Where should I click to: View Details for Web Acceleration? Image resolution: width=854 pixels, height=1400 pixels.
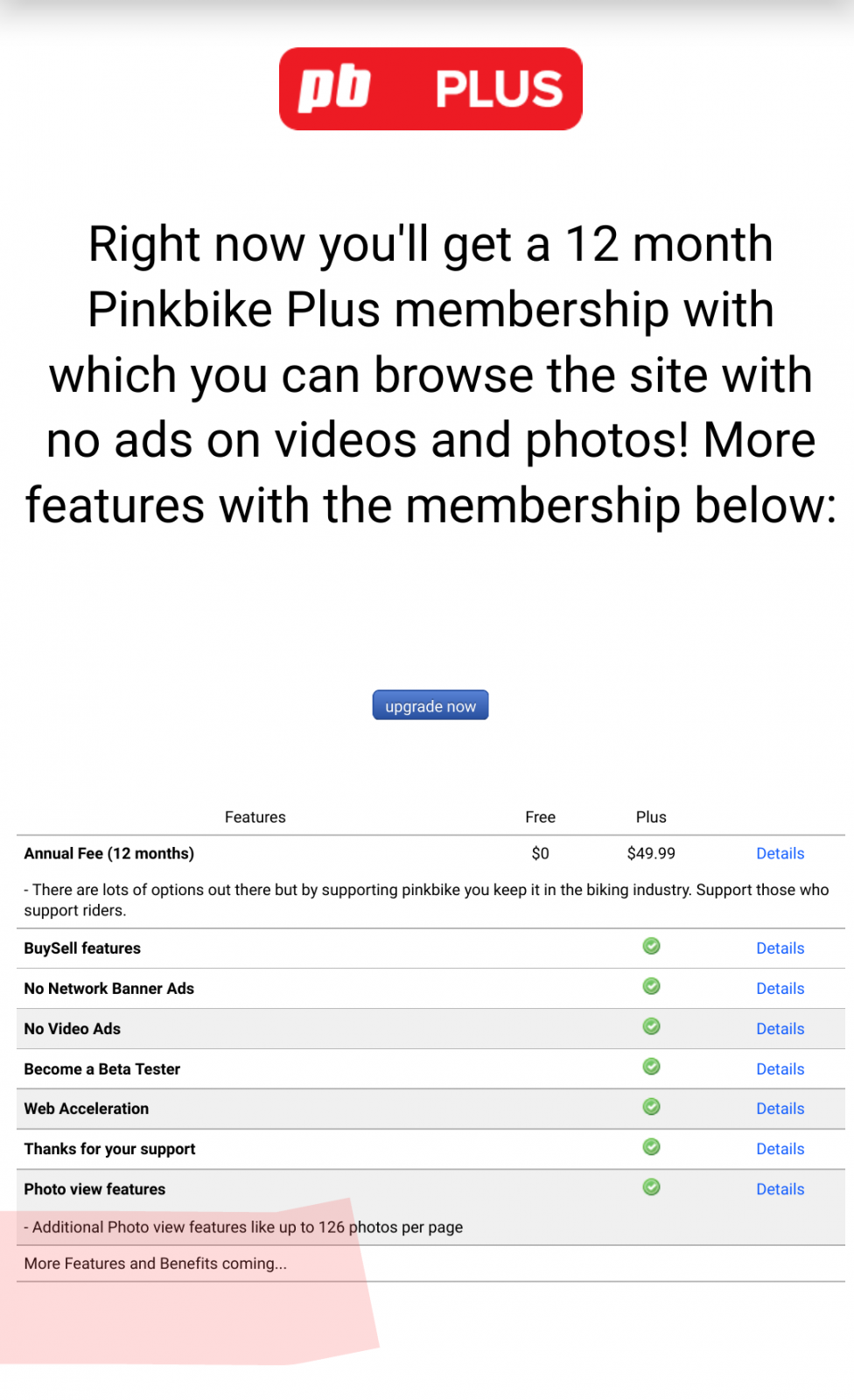[x=780, y=1108]
